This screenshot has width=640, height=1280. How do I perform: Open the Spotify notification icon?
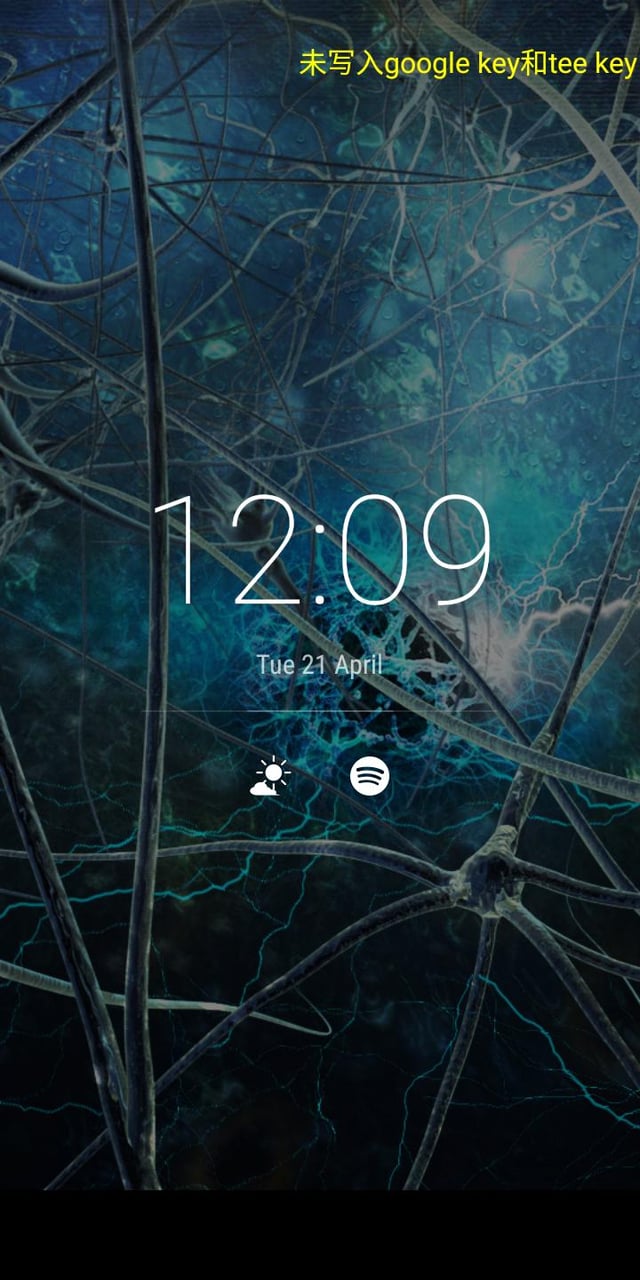coord(369,776)
